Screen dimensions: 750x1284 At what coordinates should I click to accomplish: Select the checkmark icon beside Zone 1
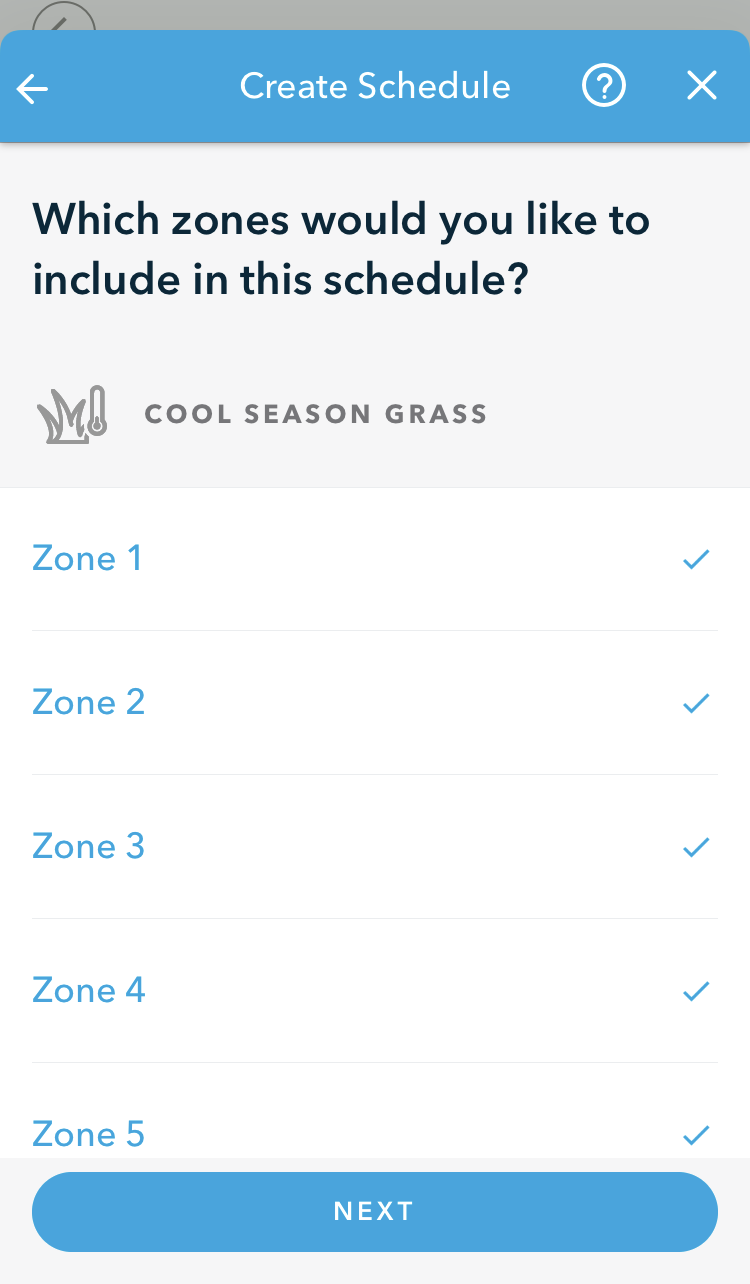(x=695, y=559)
